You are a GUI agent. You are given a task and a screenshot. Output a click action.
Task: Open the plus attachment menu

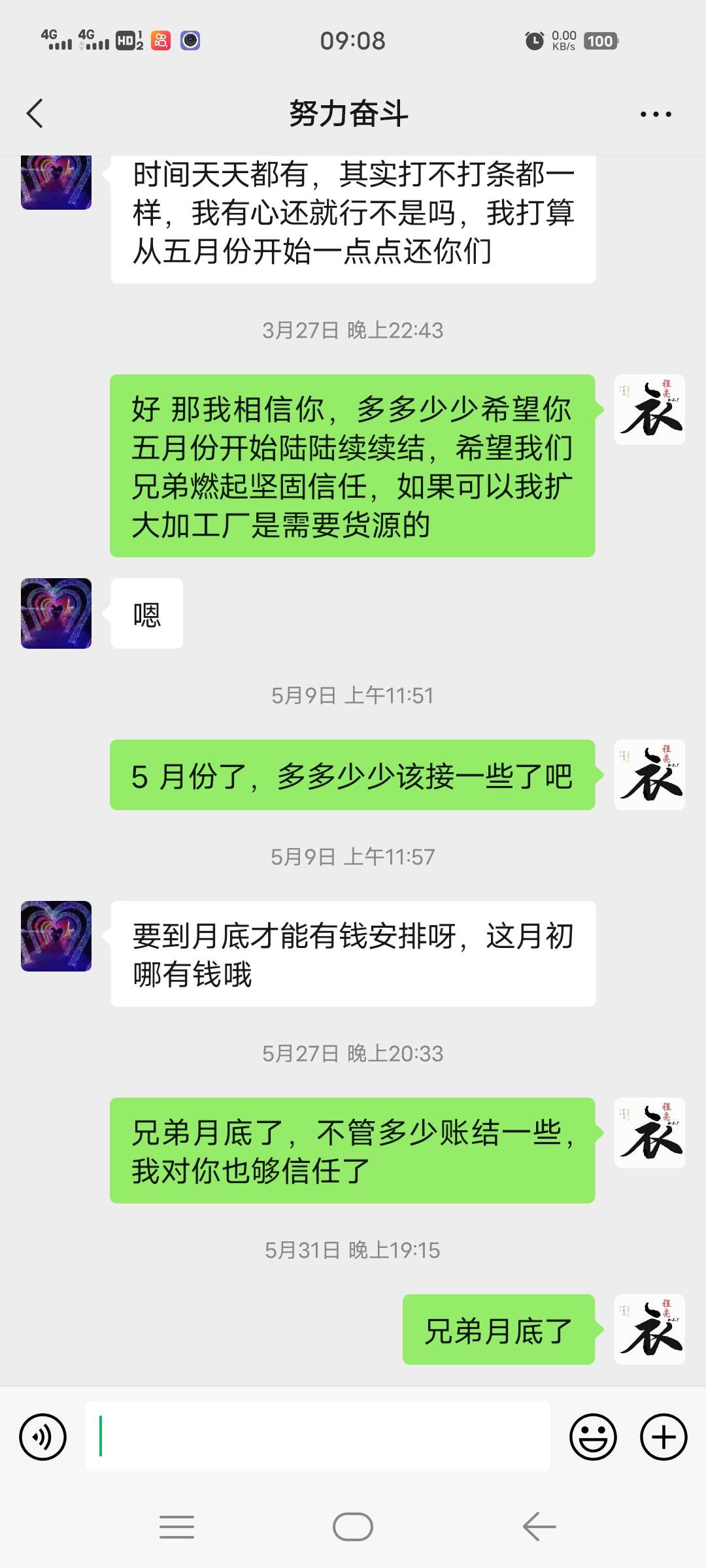pos(664,1437)
